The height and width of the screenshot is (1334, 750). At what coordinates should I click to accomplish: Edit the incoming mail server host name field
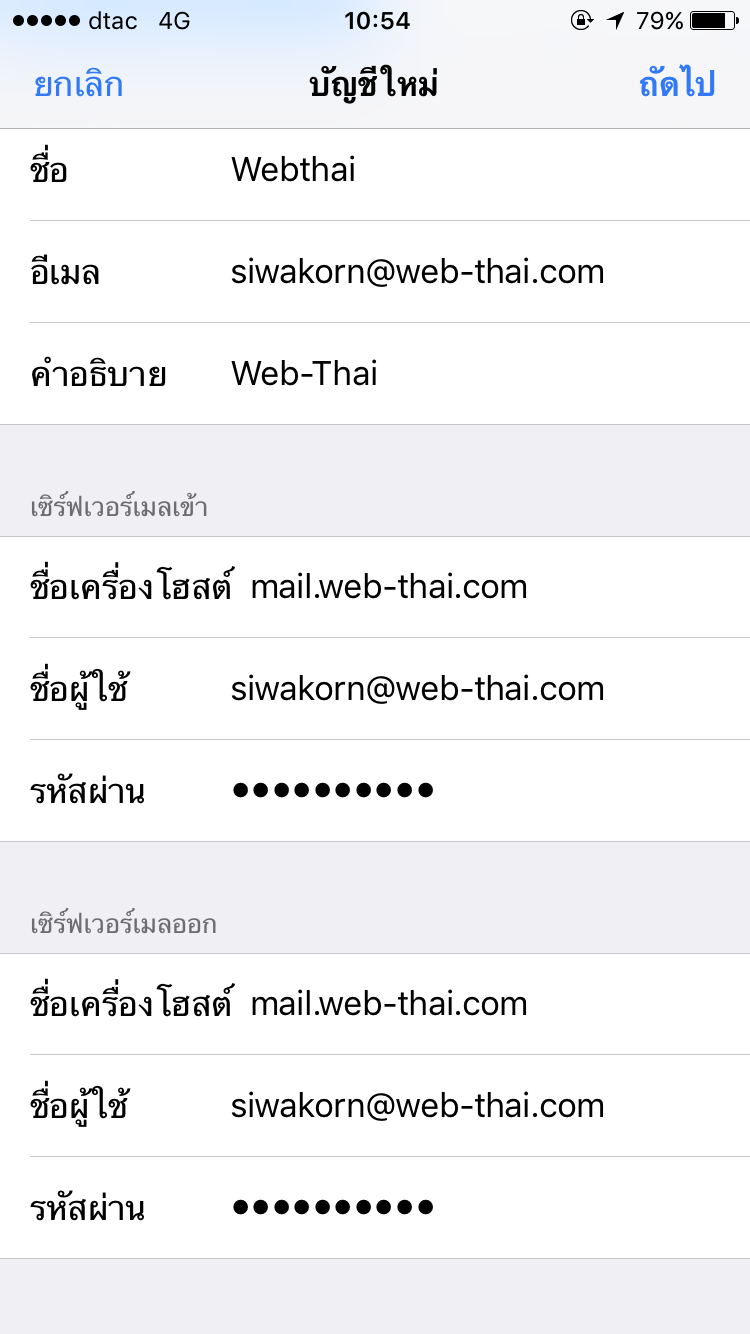click(375, 587)
